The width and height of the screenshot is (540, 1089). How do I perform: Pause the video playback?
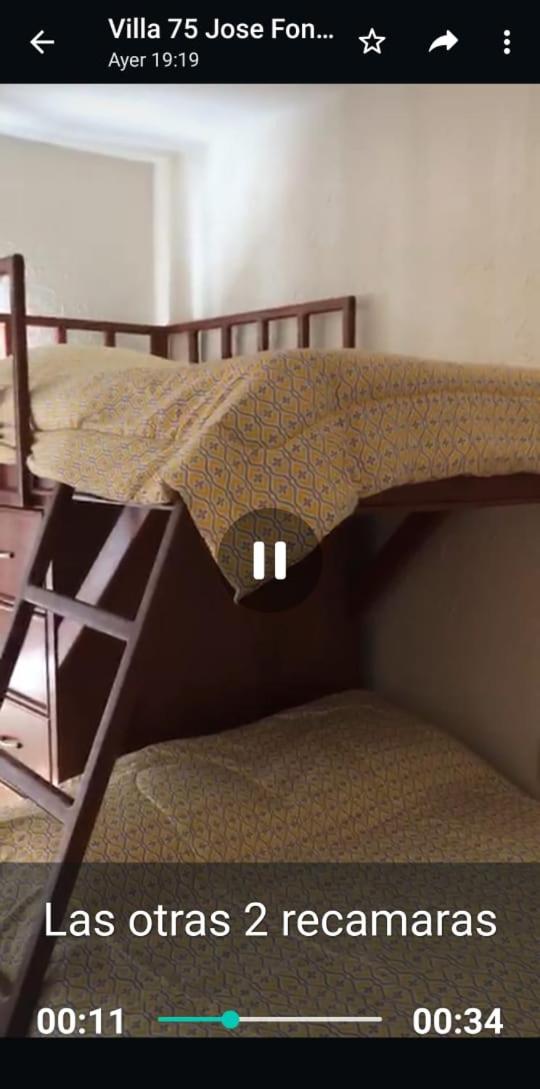[269, 560]
